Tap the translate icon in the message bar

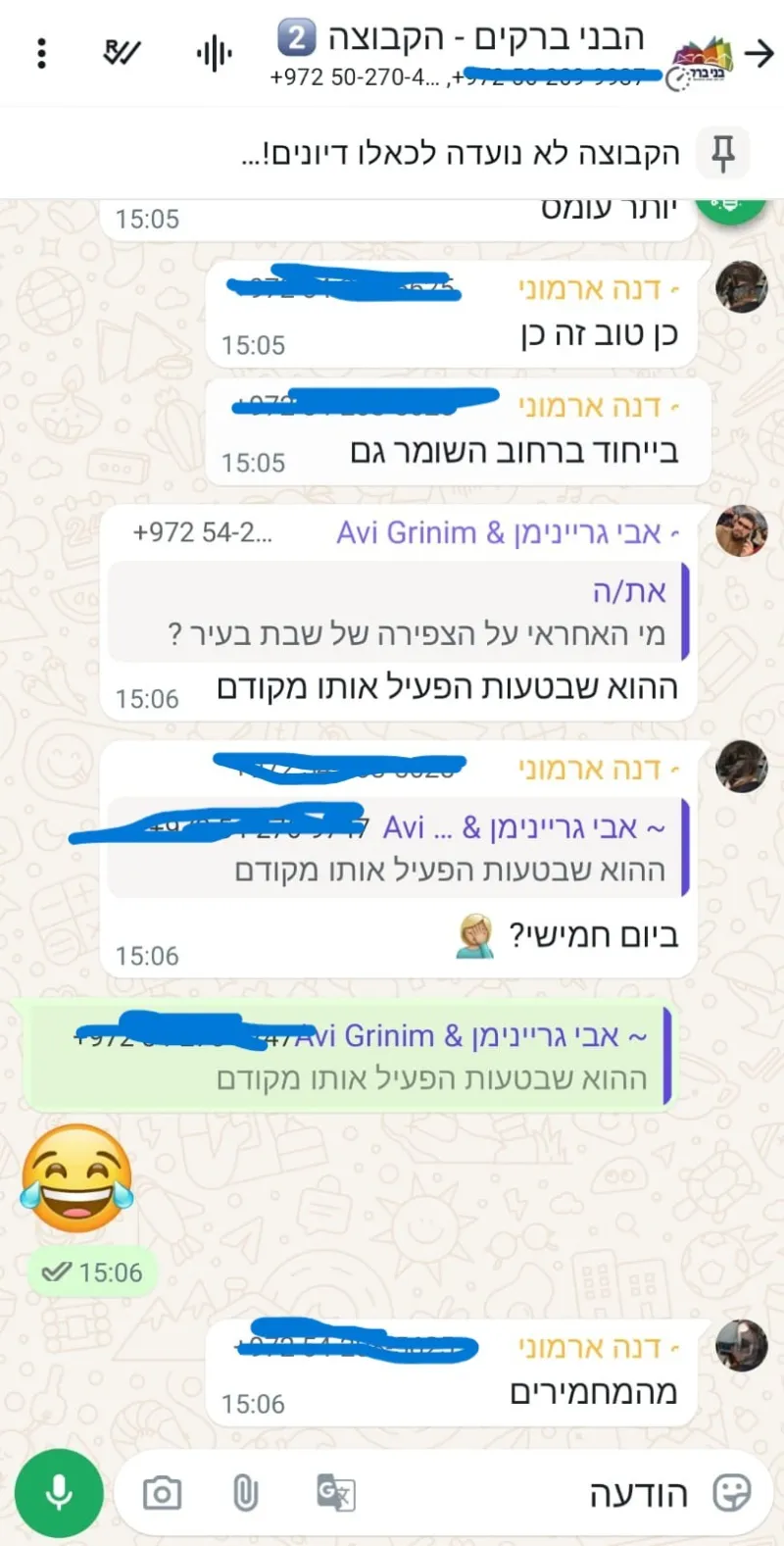coord(335,1493)
